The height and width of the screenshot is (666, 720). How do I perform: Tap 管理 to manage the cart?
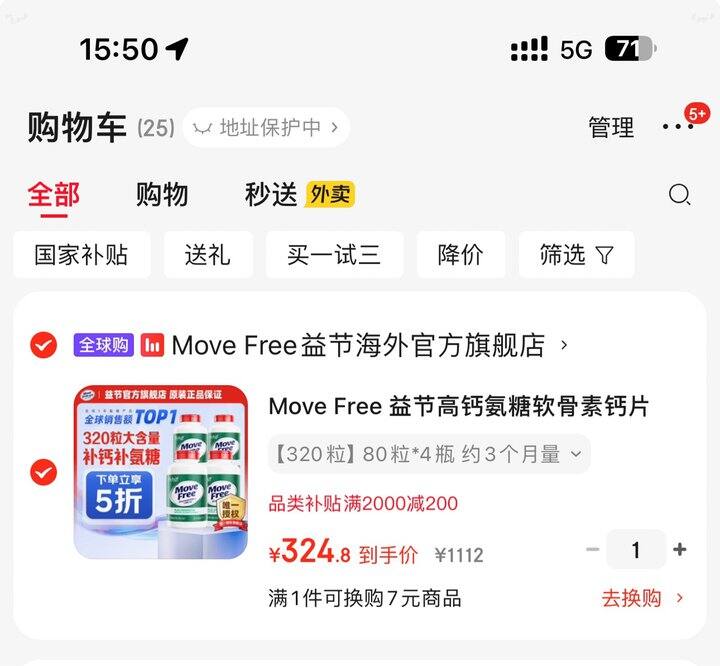[x=611, y=127]
